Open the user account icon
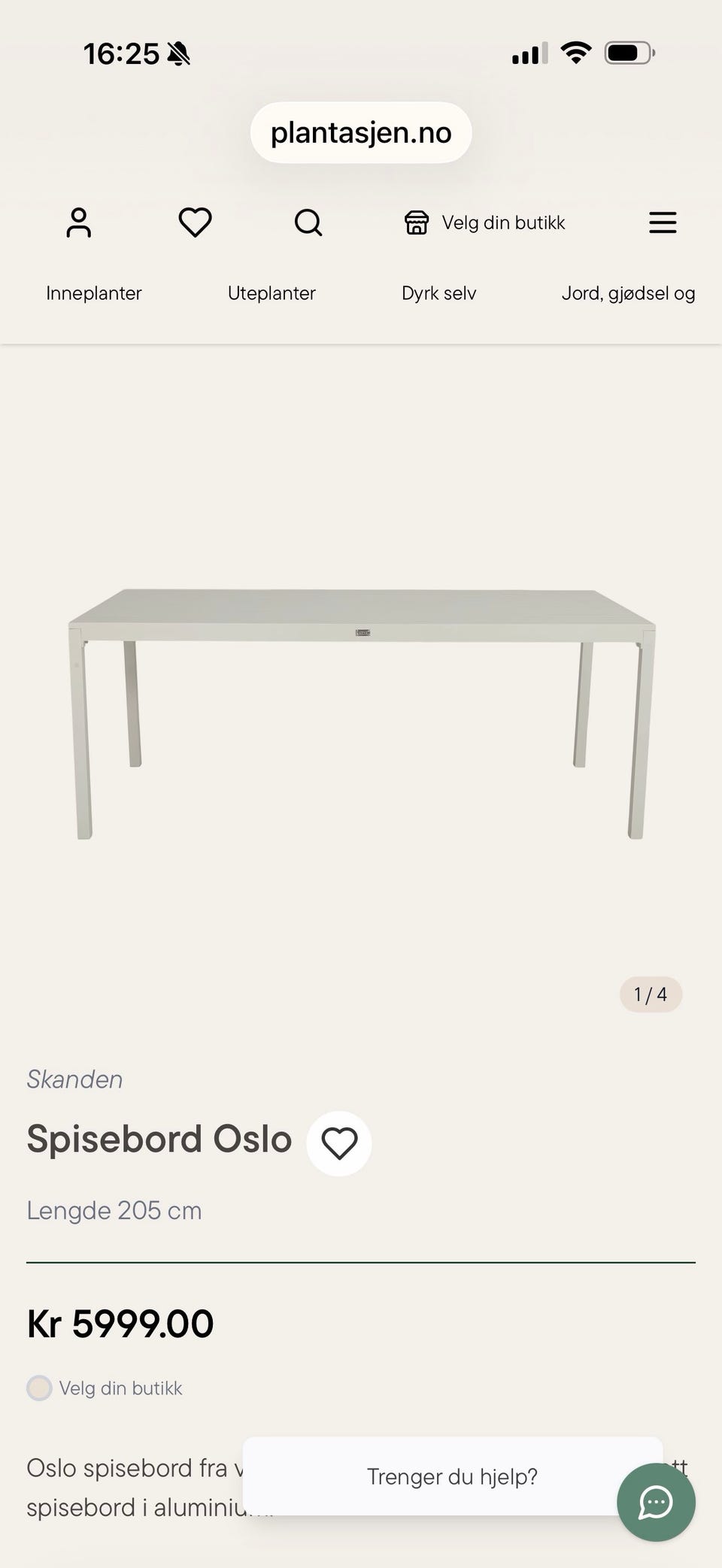Image resolution: width=722 pixels, height=1568 pixels. coord(78,222)
